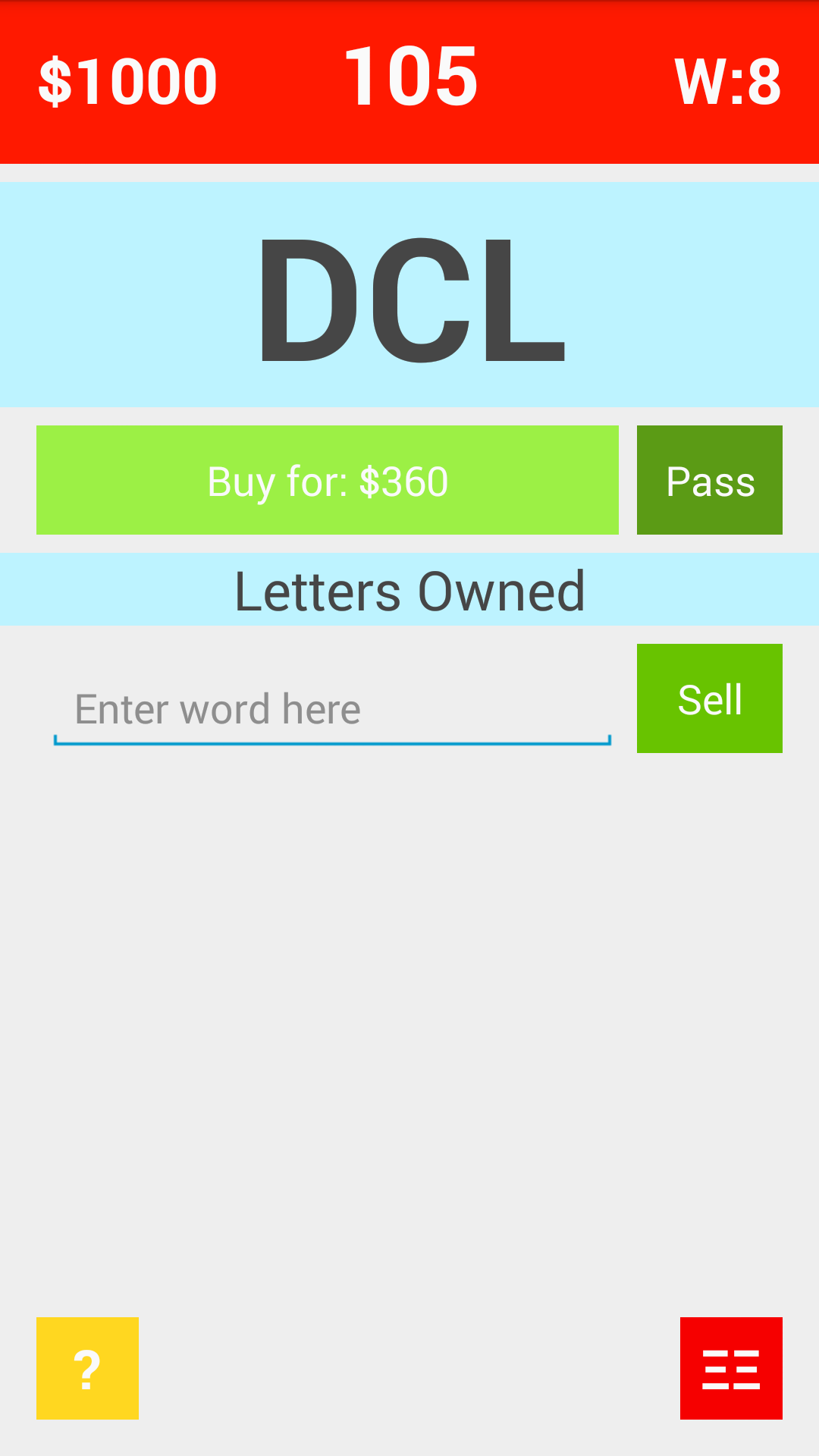Viewport: 819px width, 1456px height.
Task: Tap the green Sell button
Action: (709, 698)
